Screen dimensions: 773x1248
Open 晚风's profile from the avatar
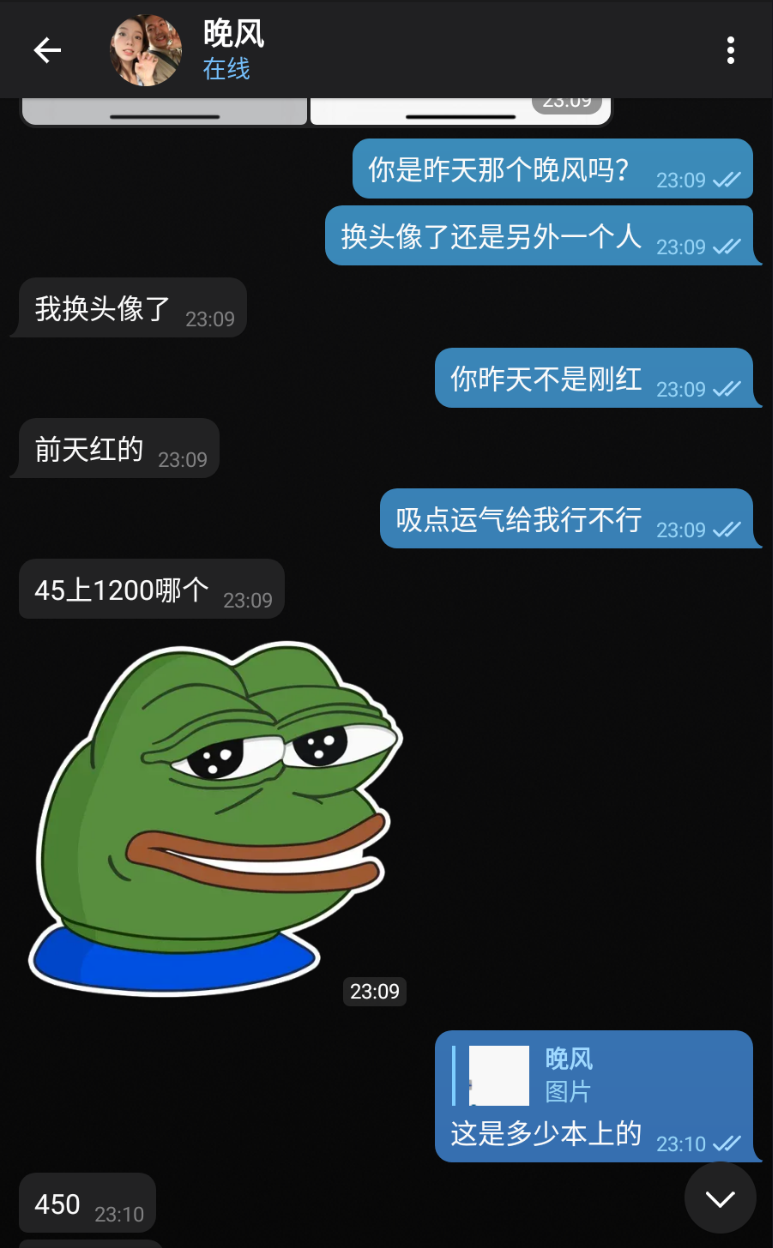point(146,50)
